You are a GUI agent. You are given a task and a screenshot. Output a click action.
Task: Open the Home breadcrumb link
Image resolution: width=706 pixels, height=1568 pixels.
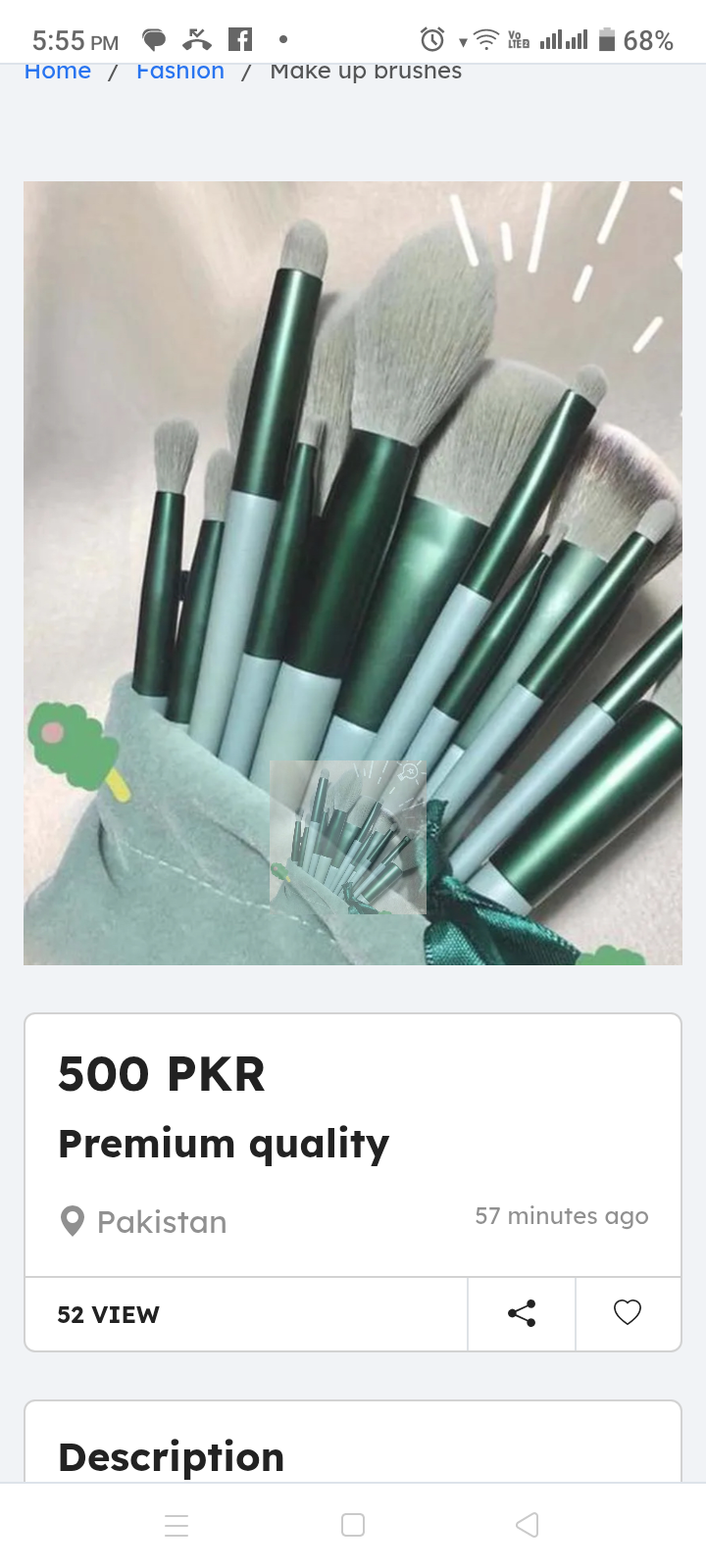[x=57, y=73]
